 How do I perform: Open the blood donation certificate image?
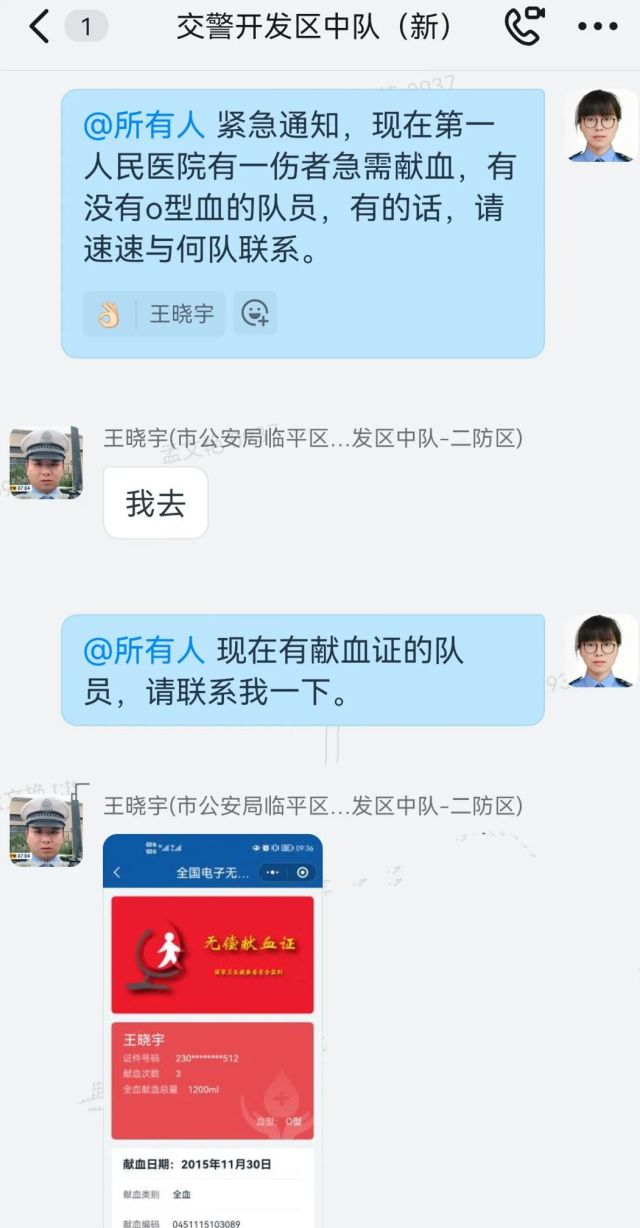point(212,1030)
